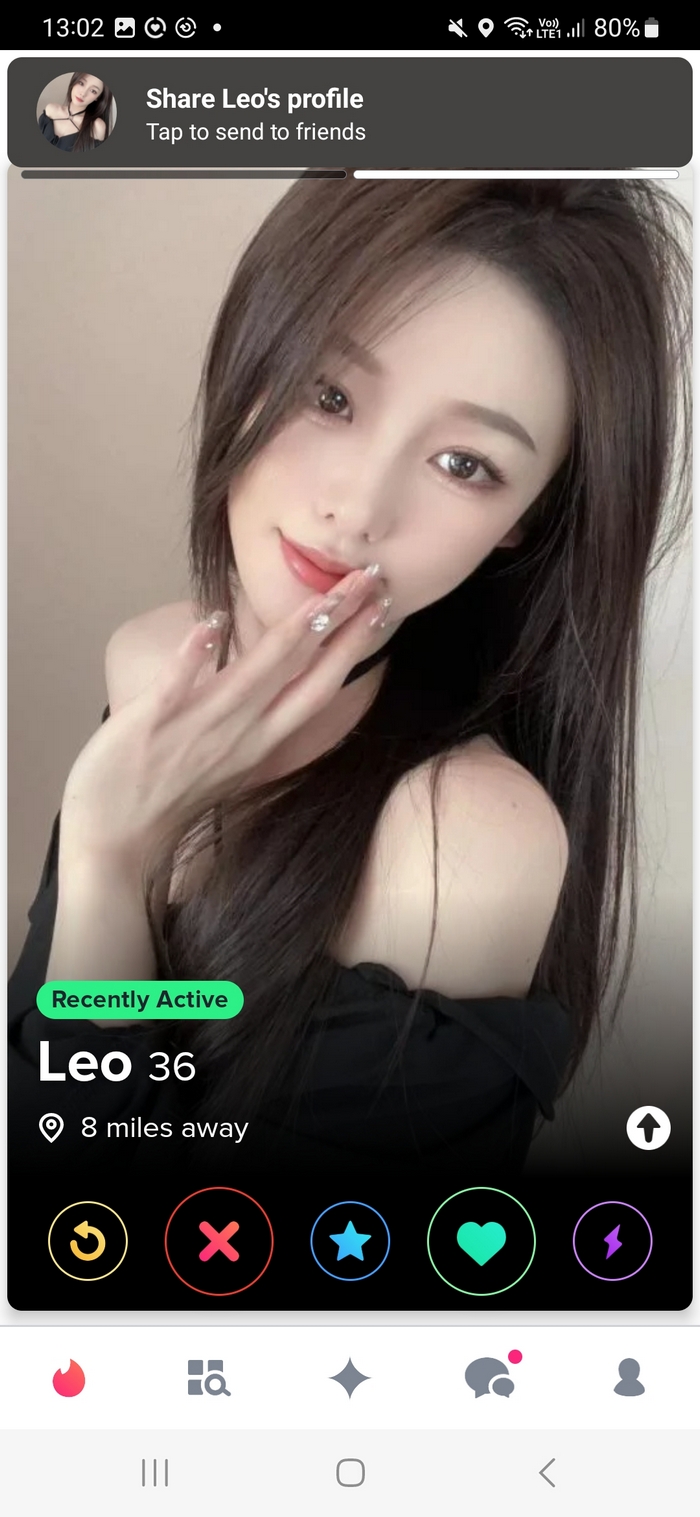
Task: Go to the Profile tab
Action: point(629,1377)
